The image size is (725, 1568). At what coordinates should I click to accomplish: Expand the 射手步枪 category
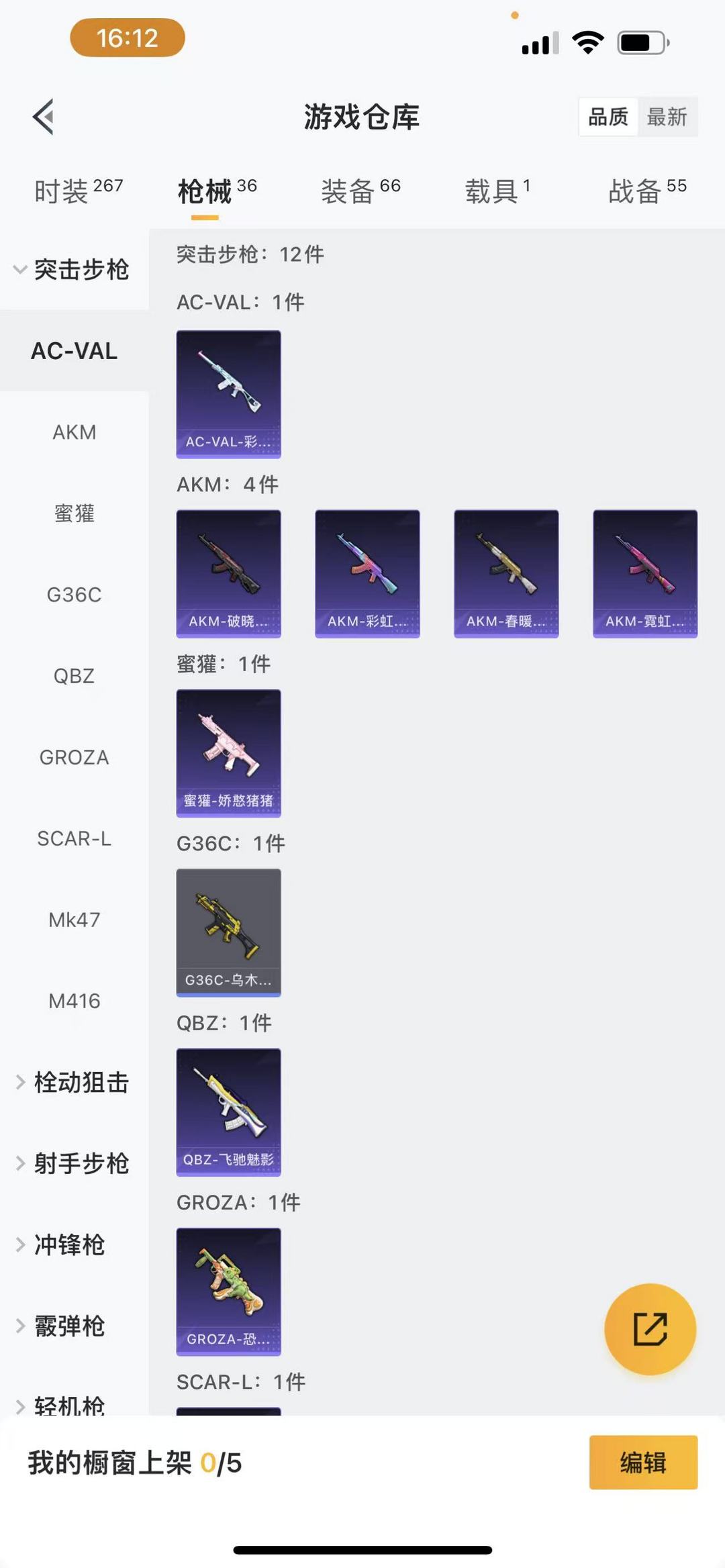tap(72, 1164)
